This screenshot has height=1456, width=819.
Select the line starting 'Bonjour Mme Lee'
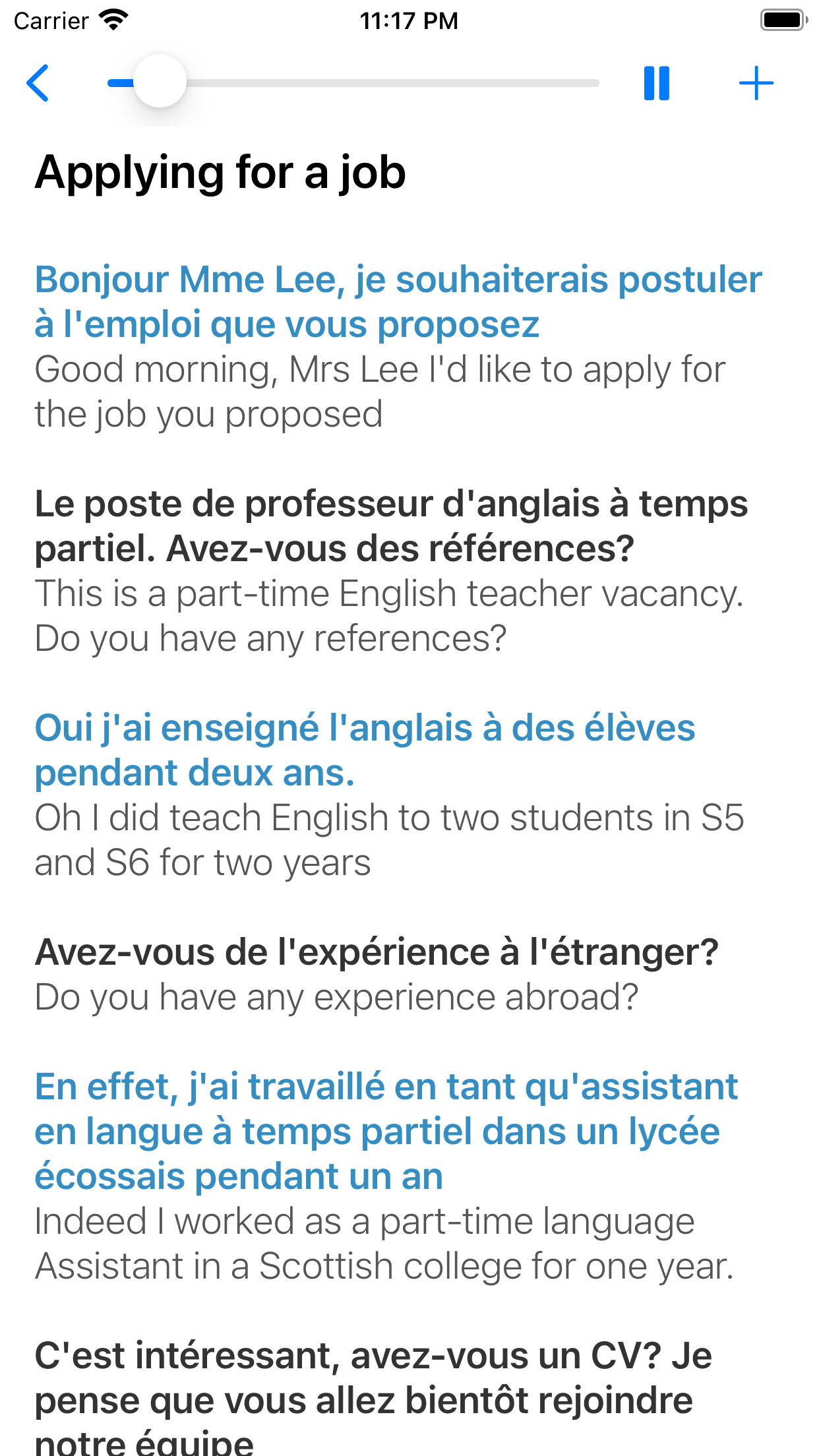tap(398, 302)
